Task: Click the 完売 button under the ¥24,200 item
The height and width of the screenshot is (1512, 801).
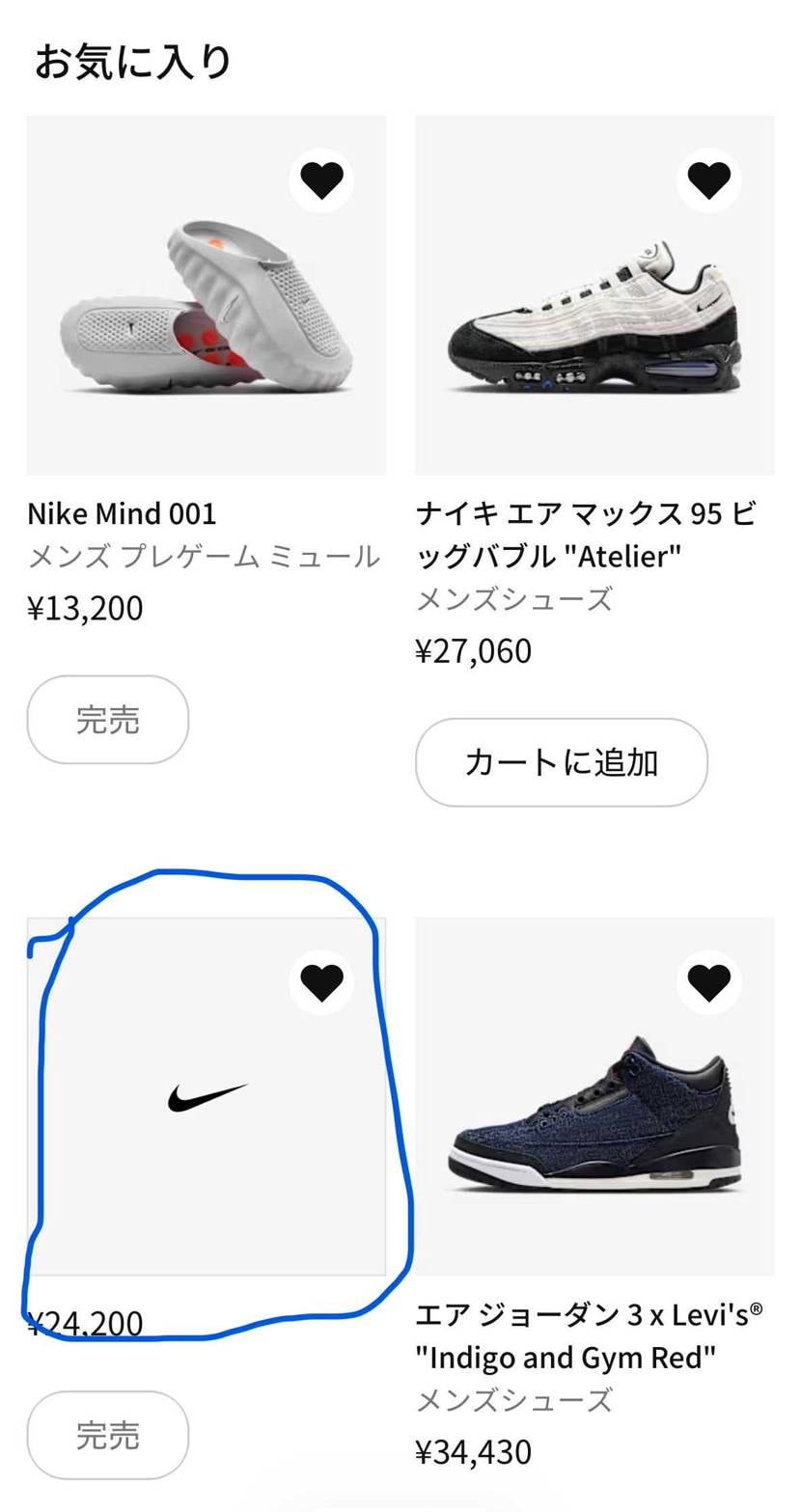Action: [x=107, y=1435]
